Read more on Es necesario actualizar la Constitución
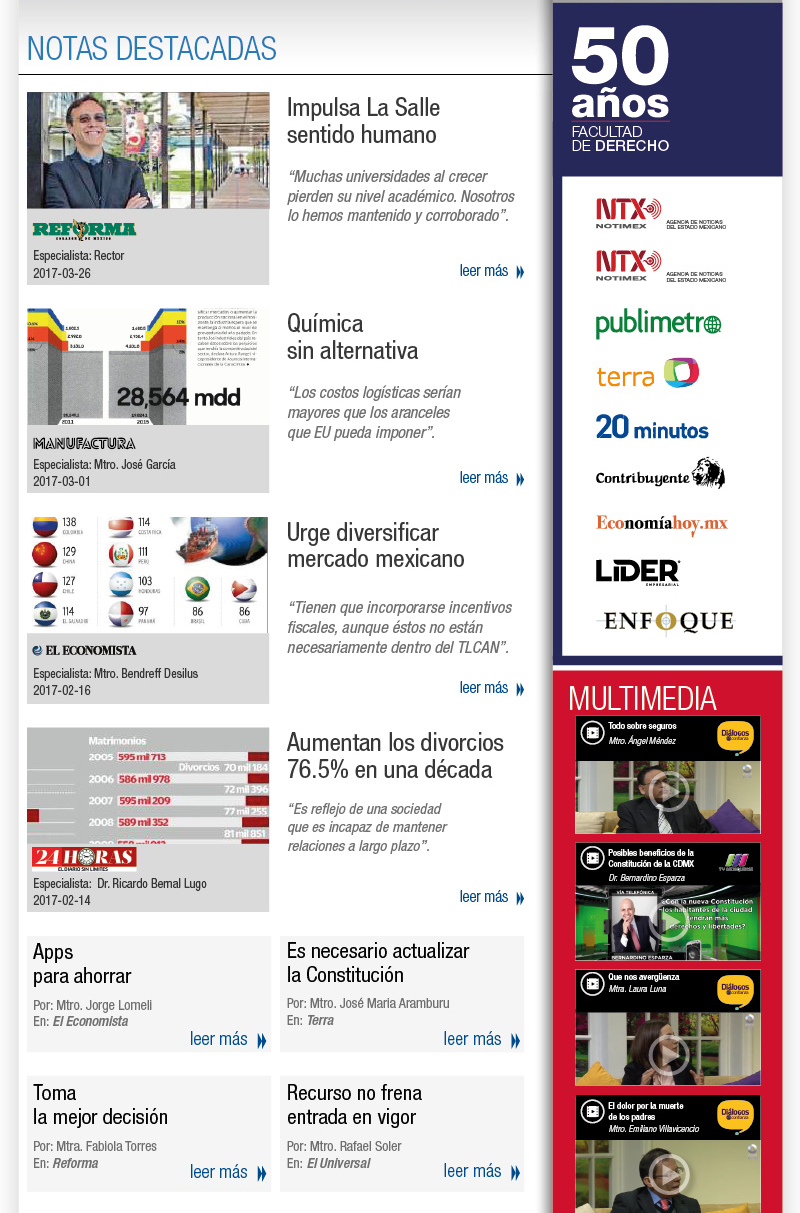The width and height of the screenshot is (800, 1213). pos(482,1040)
